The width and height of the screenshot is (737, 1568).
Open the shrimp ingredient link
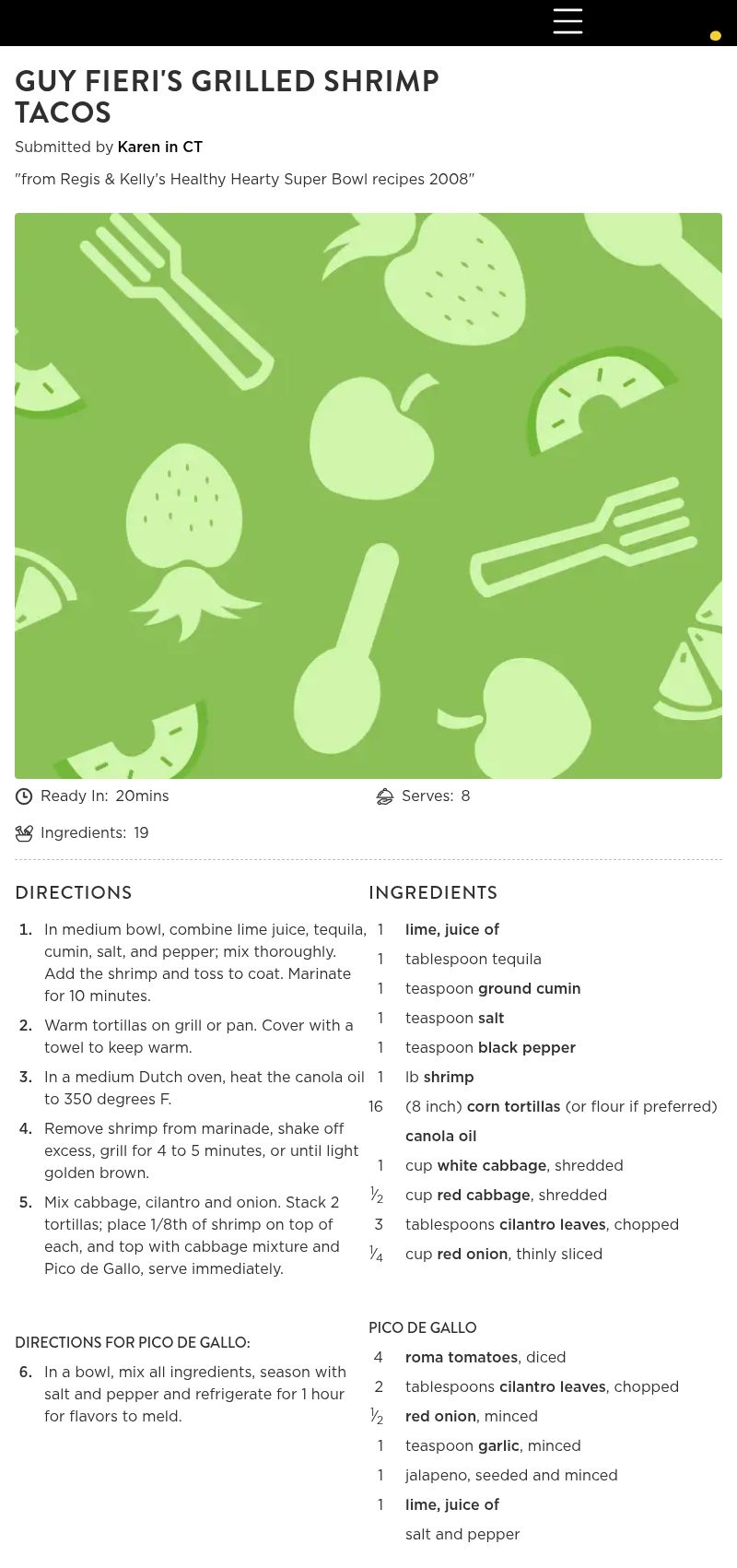pos(448,1077)
